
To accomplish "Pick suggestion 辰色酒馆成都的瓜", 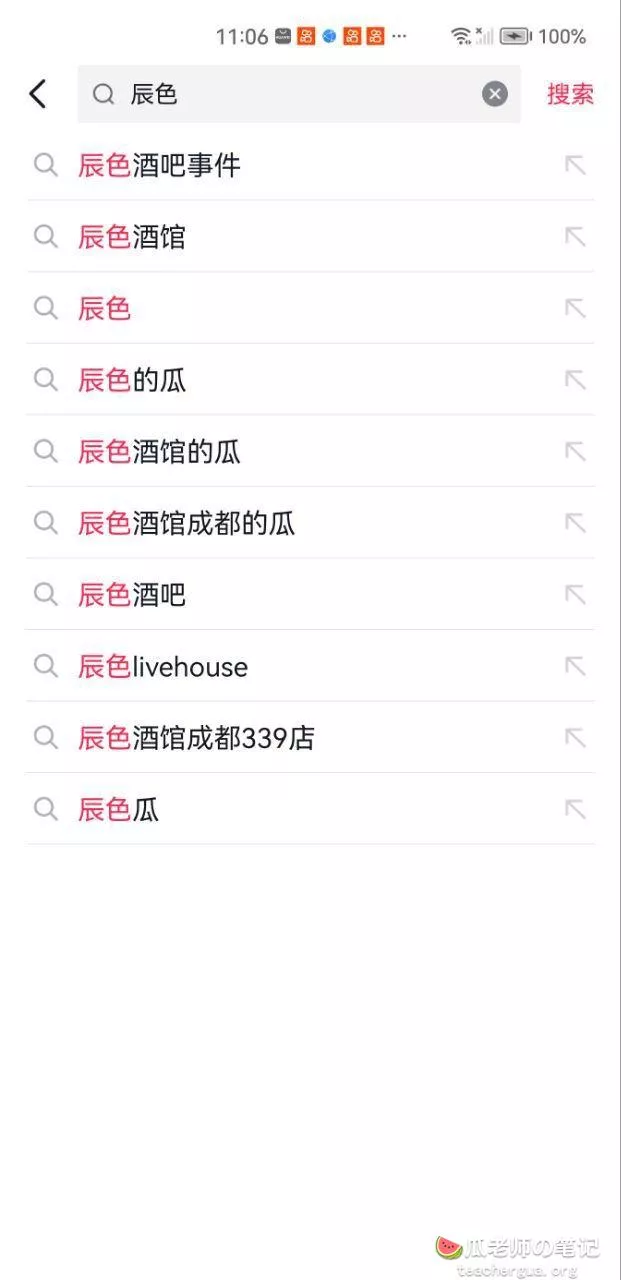I will click(x=311, y=523).
